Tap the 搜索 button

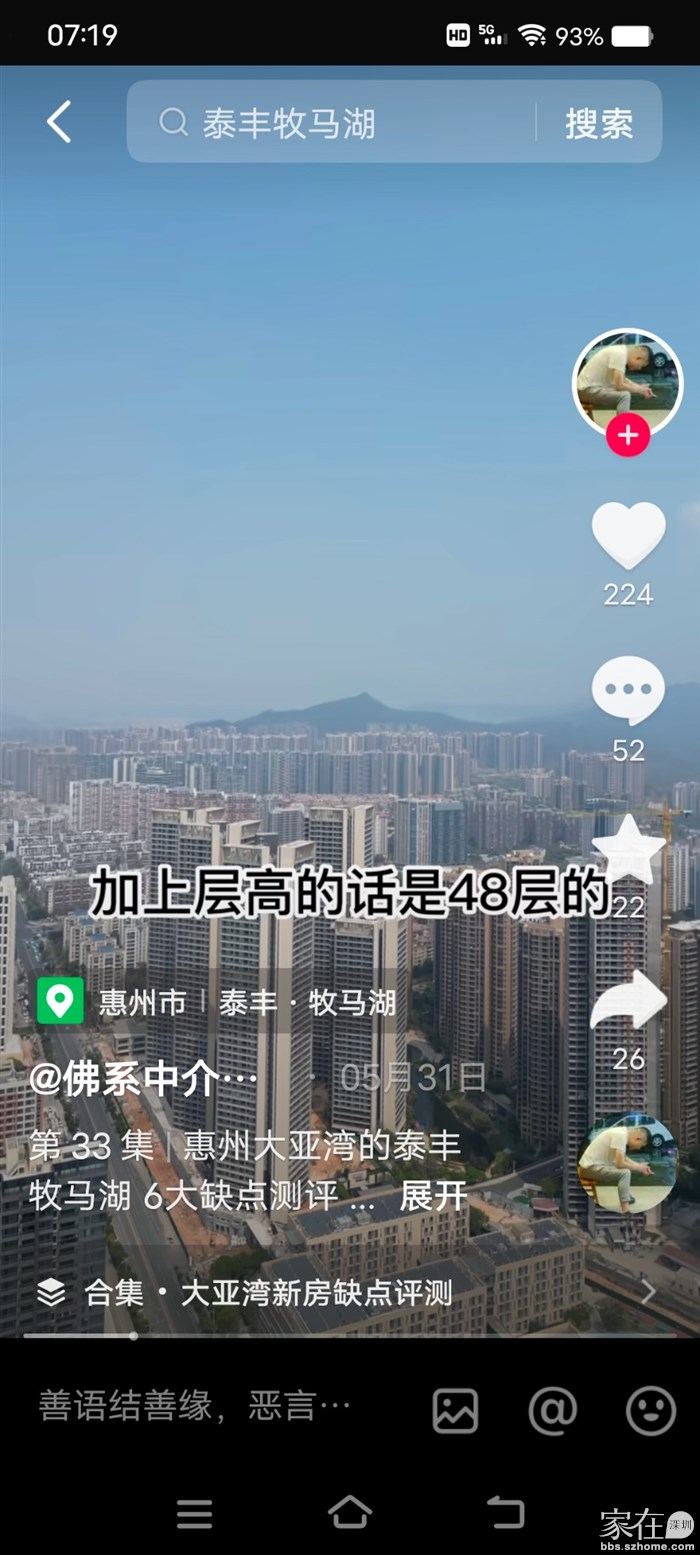pyautogui.click(x=599, y=123)
